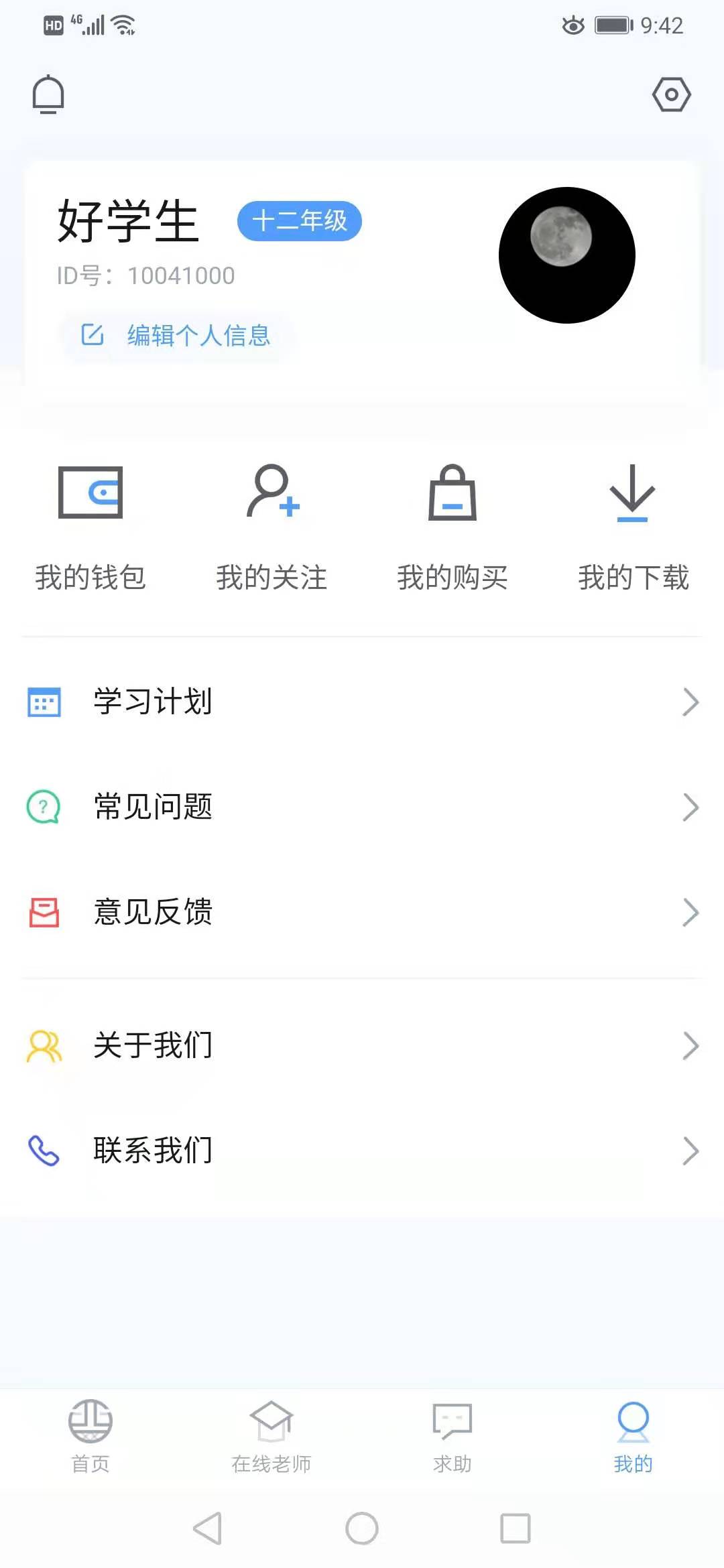Open the notification bell
The height and width of the screenshot is (1568, 724).
49,94
